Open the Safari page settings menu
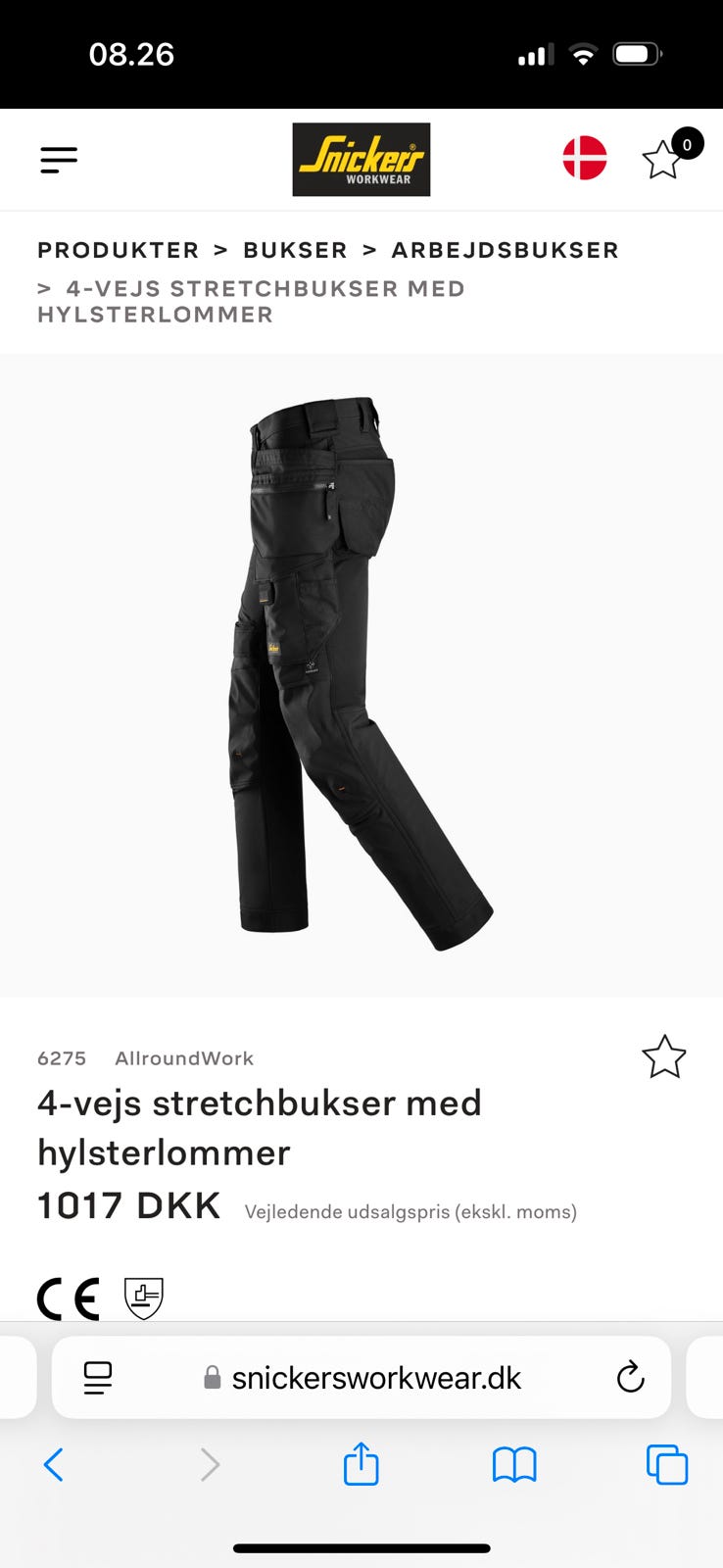The image size is (723, 1568). 98,1378
